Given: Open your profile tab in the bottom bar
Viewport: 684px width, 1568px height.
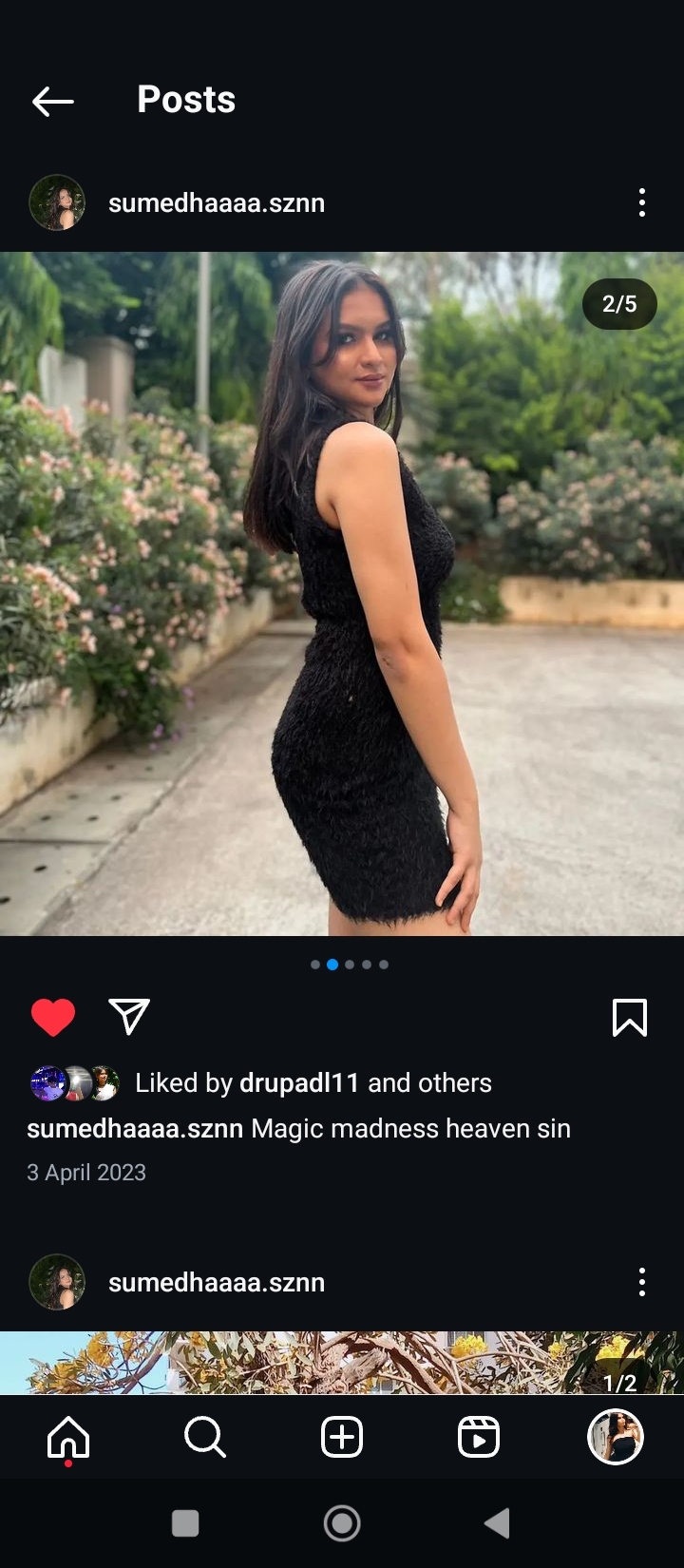Looking at the screenshot, I should (x=616, y=1437).
